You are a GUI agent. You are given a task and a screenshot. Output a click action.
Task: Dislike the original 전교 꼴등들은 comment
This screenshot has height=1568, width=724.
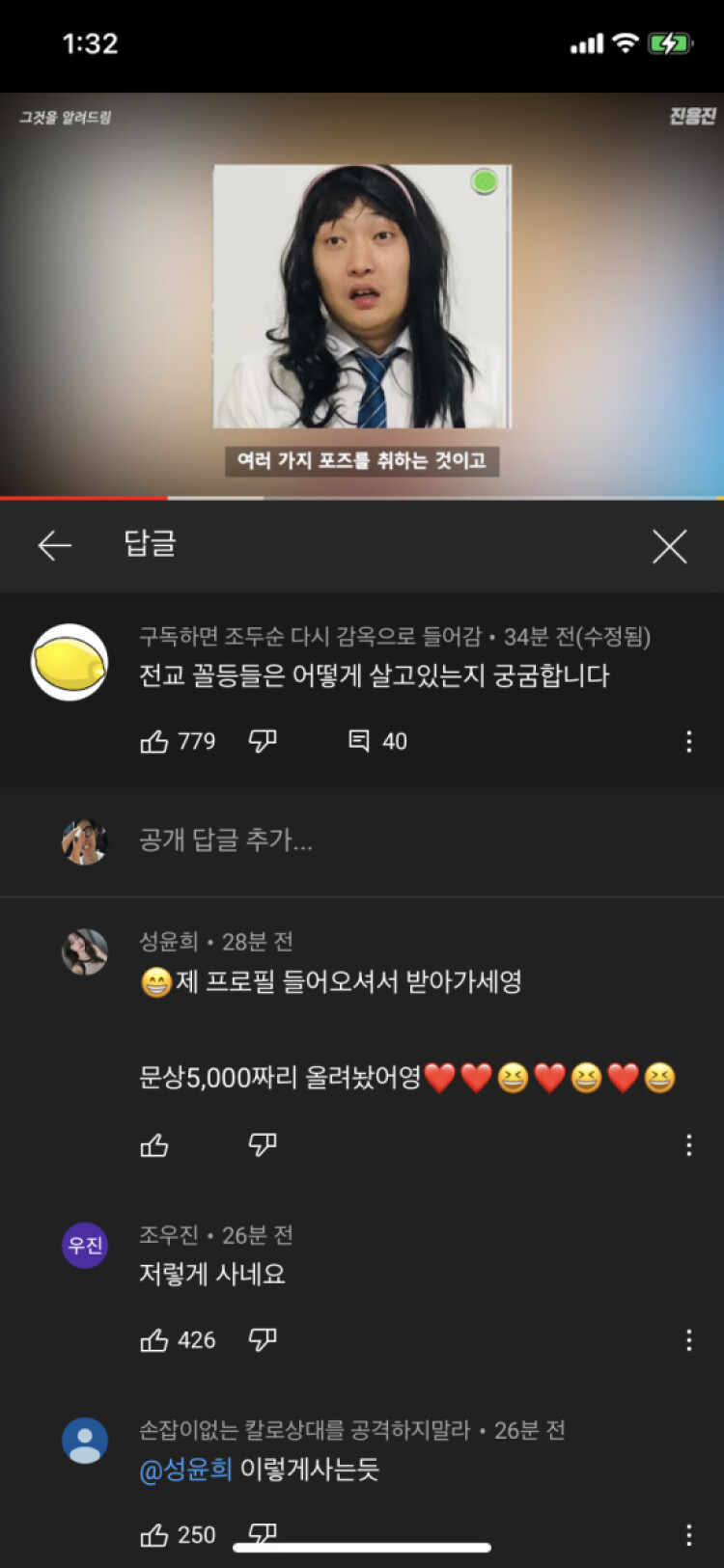[x=263, y=741]
